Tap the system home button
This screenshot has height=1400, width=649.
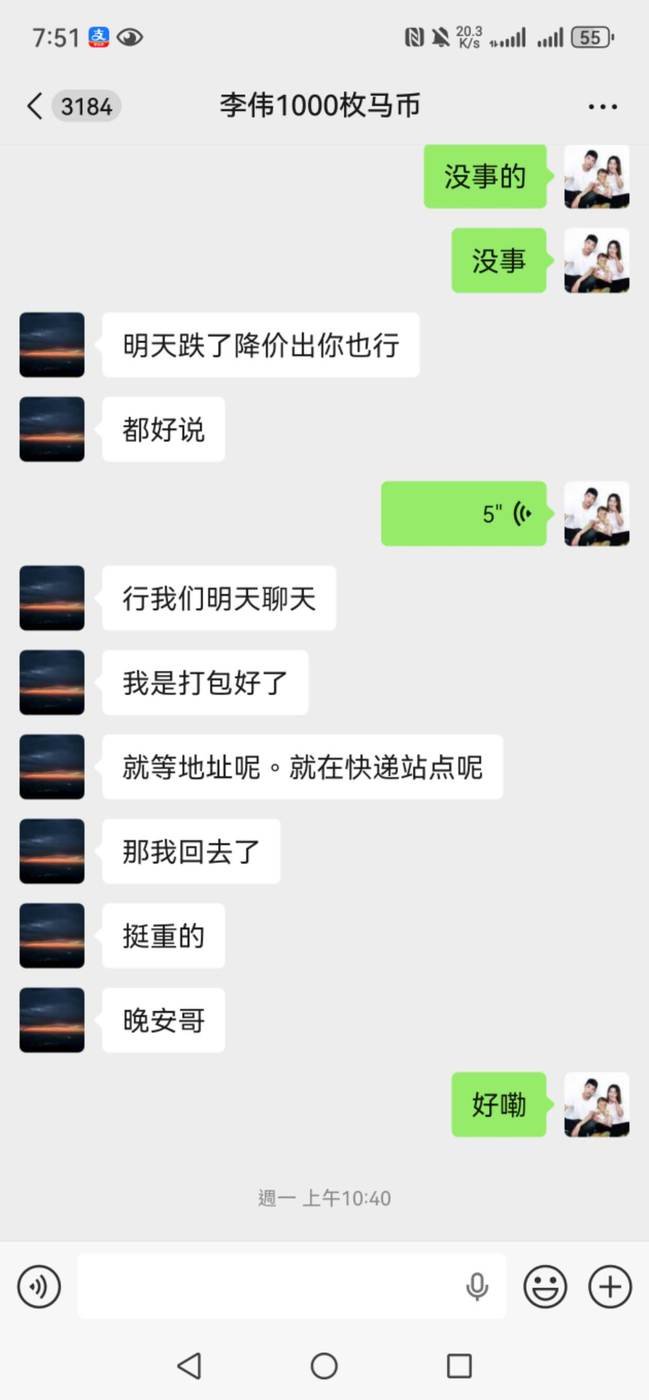[x=324, y=1365]
